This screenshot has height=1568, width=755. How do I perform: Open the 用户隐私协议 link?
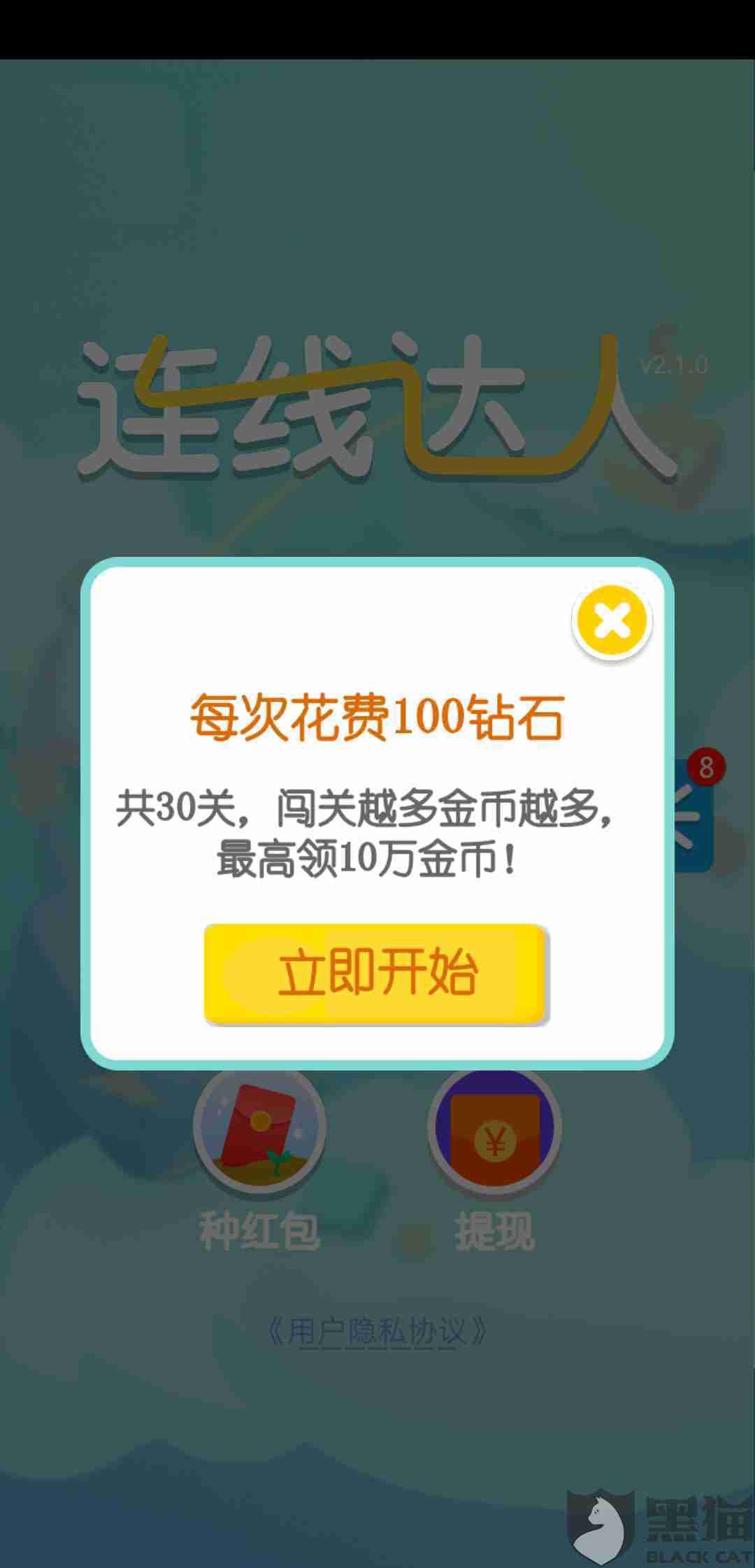point(377,1332)
